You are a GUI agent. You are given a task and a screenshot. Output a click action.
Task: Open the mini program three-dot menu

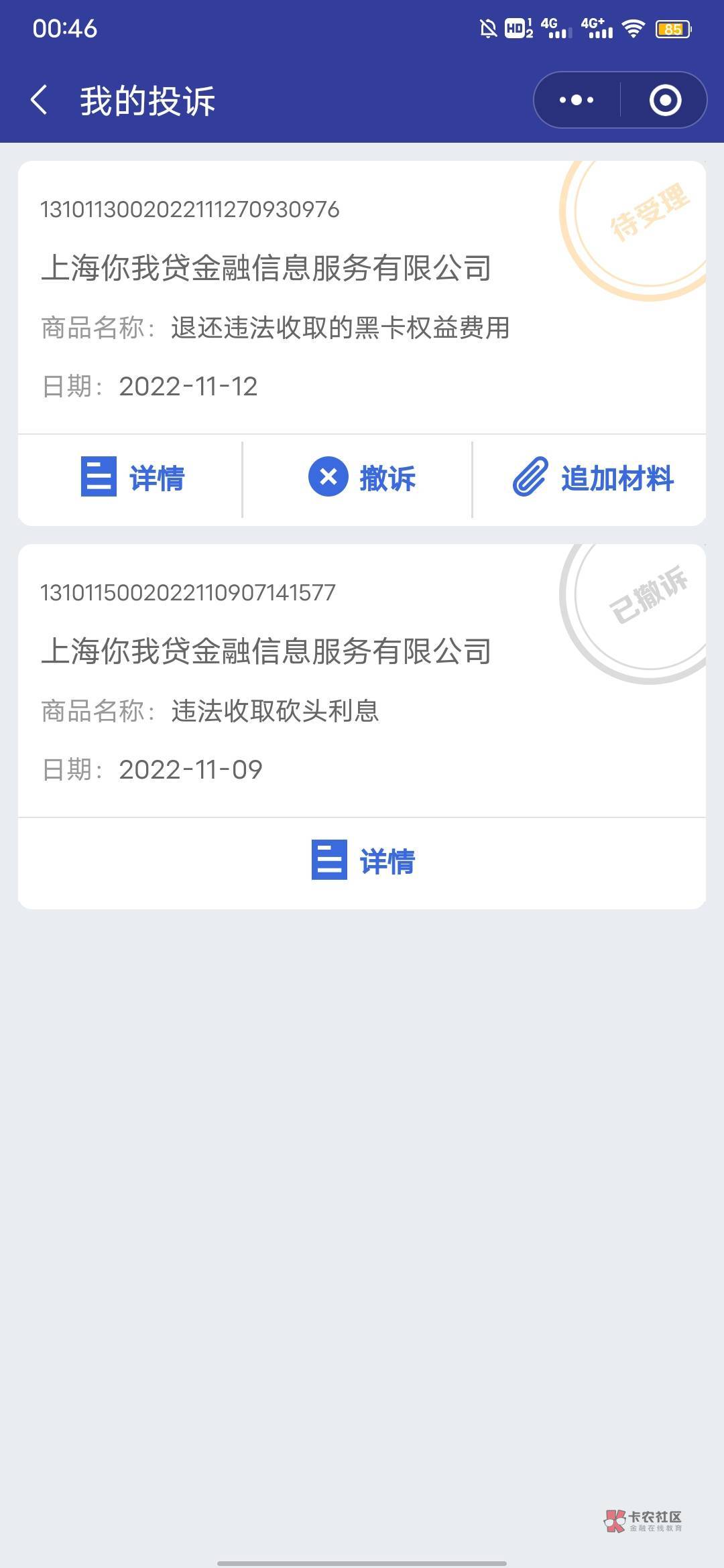click(x=577, y=101)
